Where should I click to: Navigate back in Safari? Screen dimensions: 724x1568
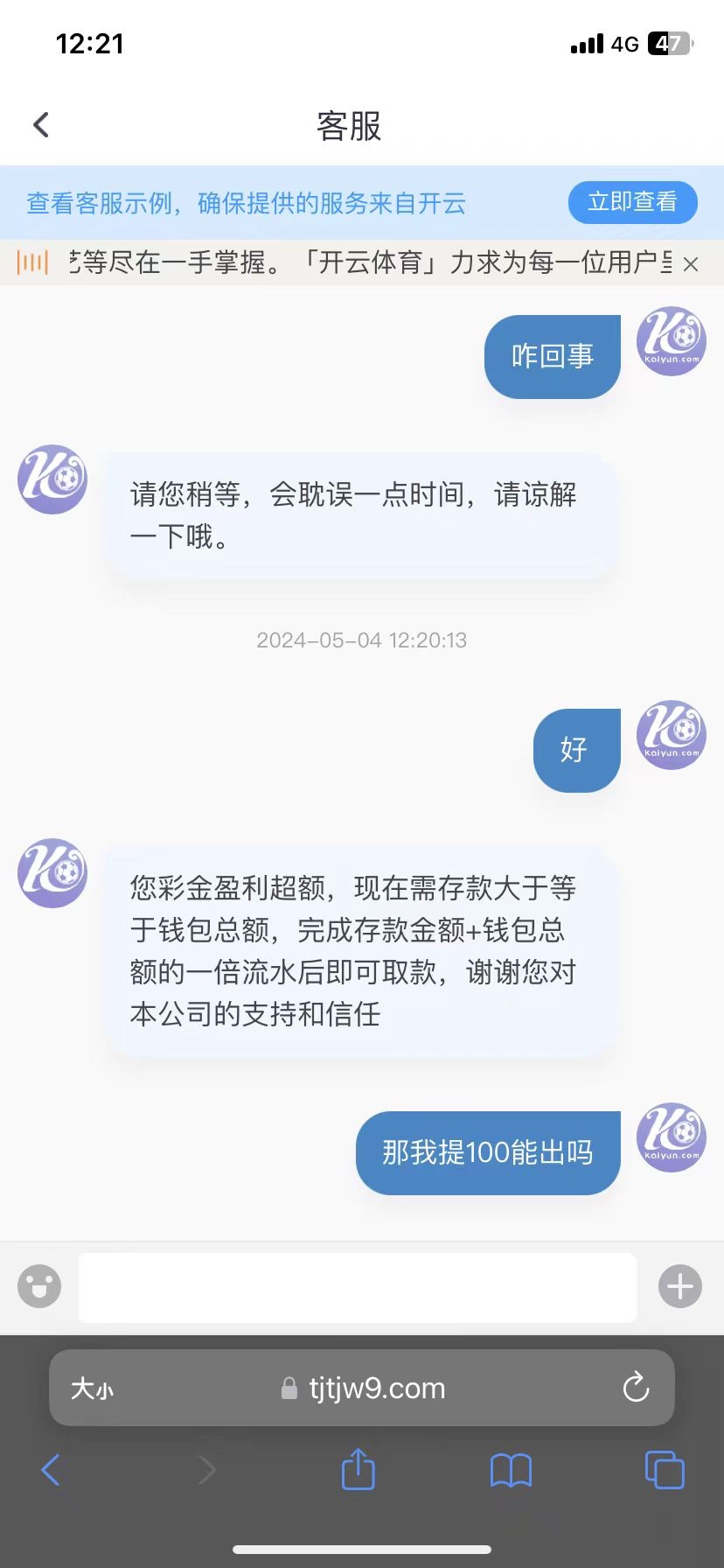click(51, 1470)
